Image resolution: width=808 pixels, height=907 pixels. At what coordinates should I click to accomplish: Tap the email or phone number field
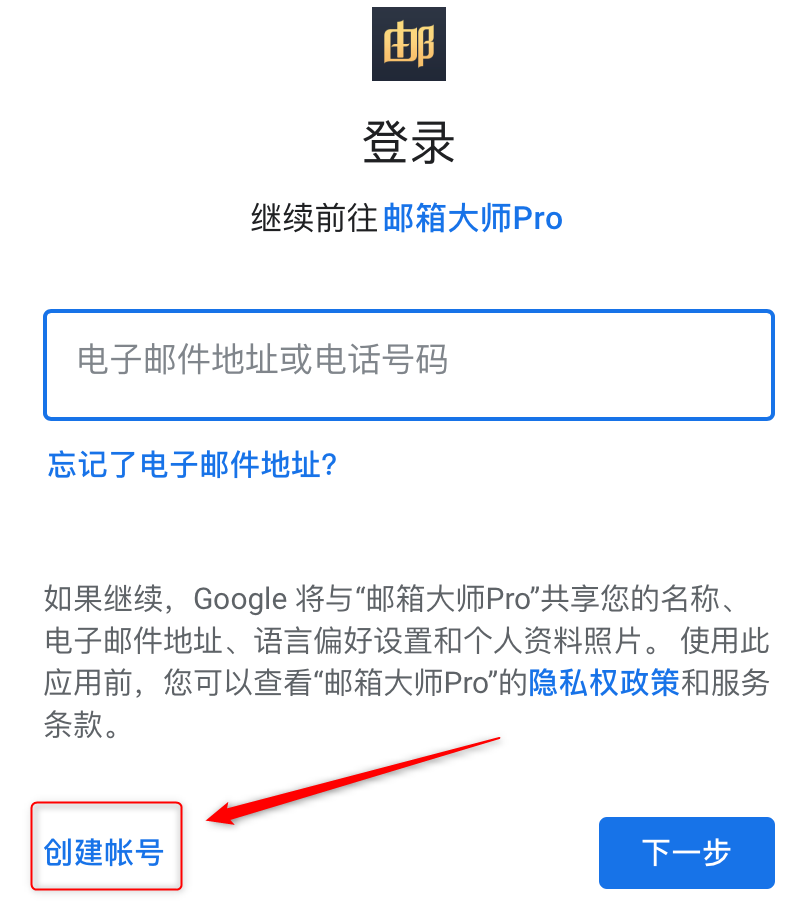[x=408, y=364]
